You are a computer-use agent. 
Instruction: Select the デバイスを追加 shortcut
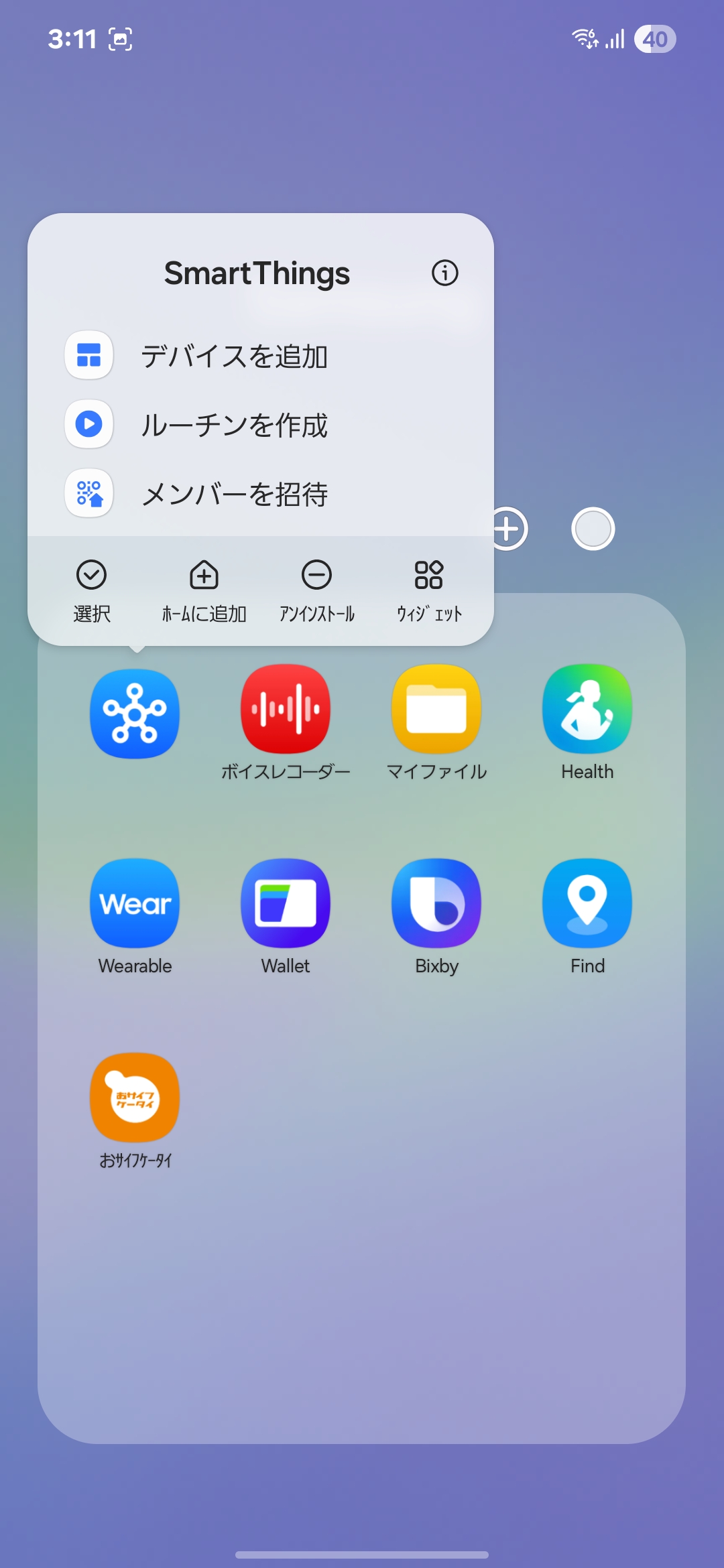233,356
